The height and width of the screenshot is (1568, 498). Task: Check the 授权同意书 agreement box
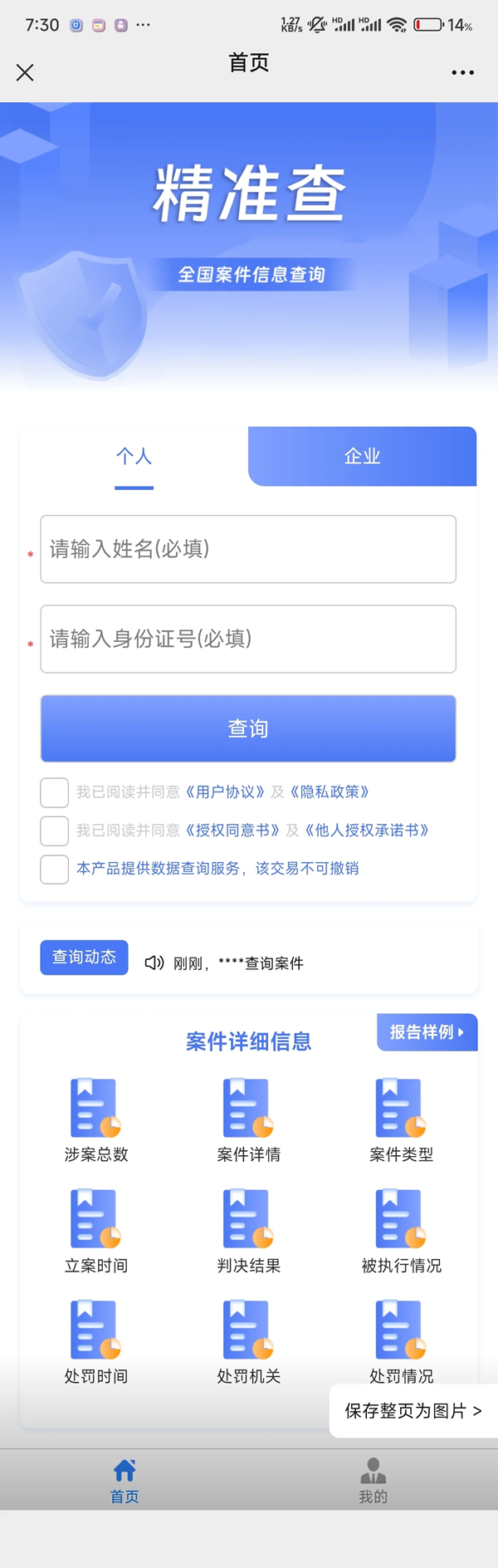tap(55, 831)
